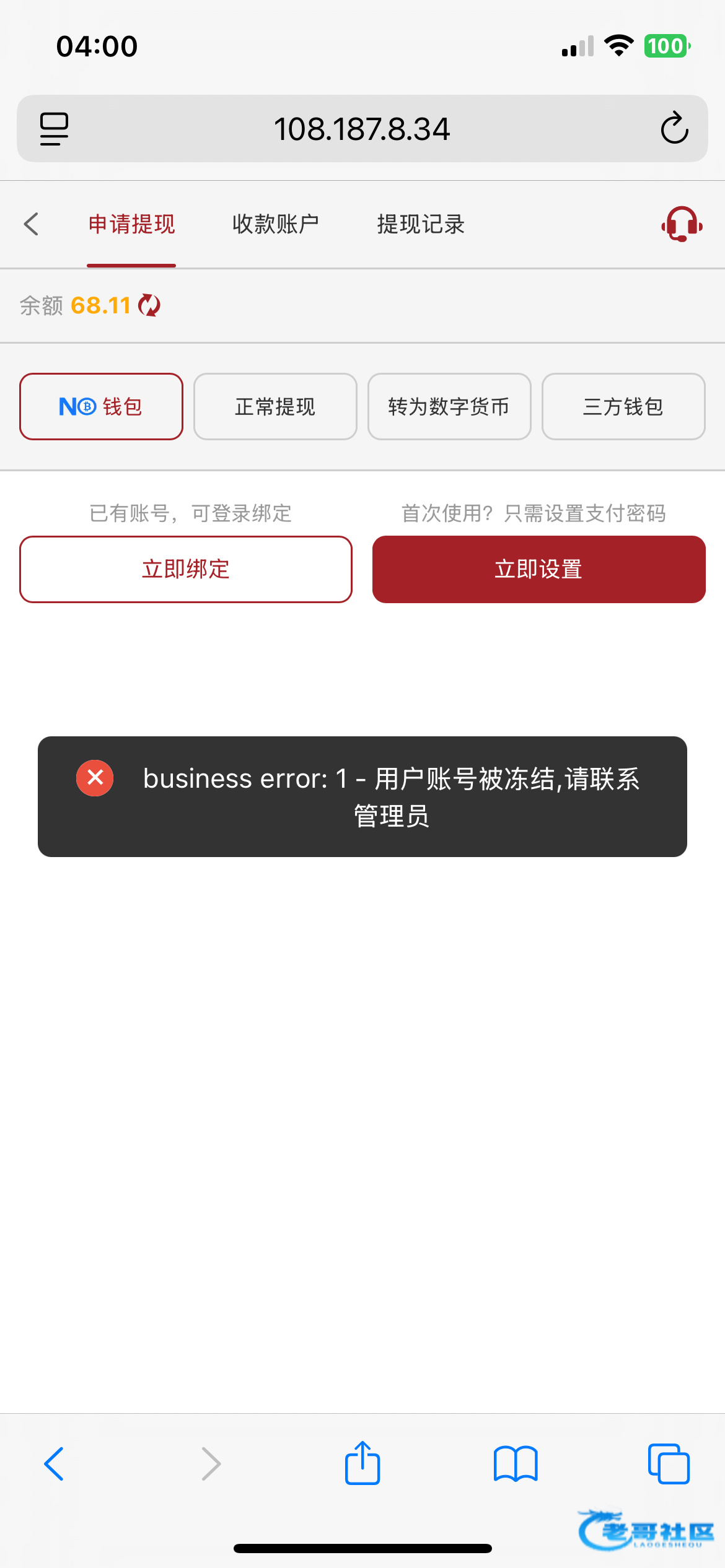Choose the NO 钱包 withdrawal option

tap(101, 407)
